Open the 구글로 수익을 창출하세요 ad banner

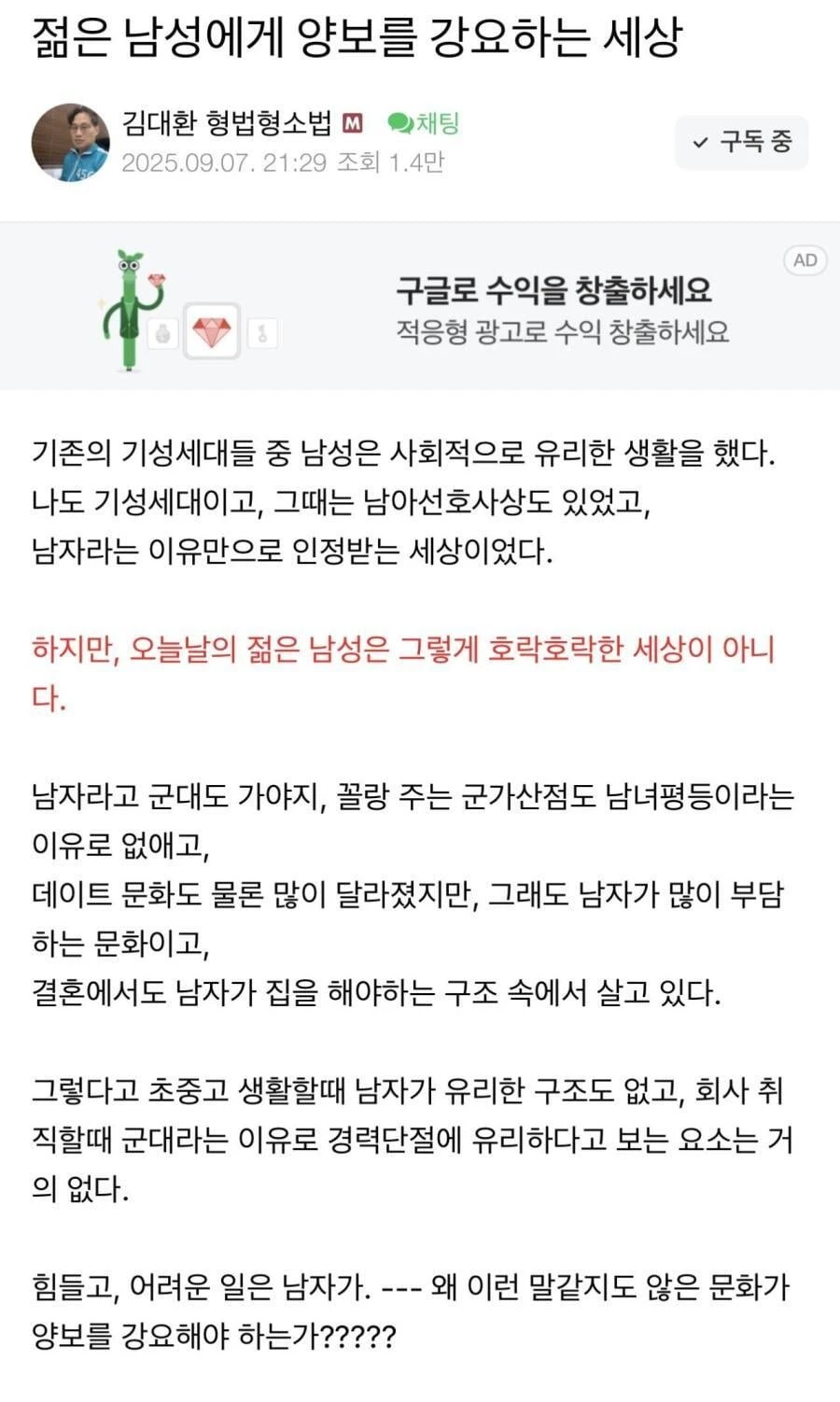[x=420, y=306]
